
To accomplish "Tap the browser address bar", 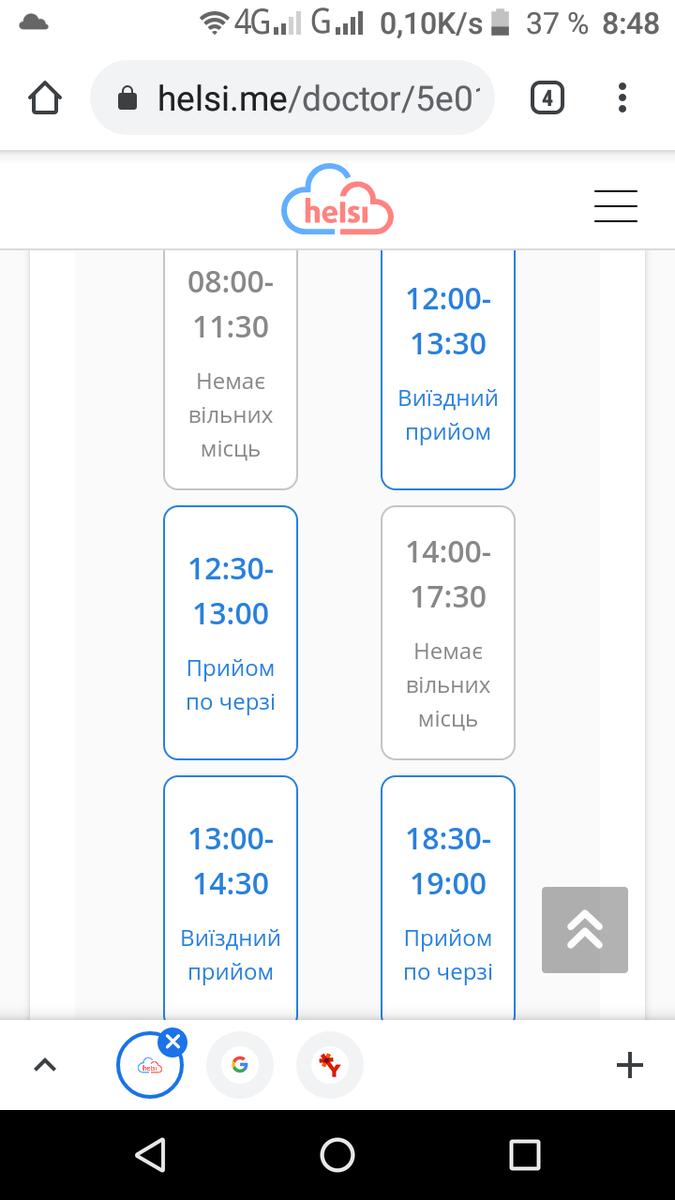I will click(x=293, y=98).
